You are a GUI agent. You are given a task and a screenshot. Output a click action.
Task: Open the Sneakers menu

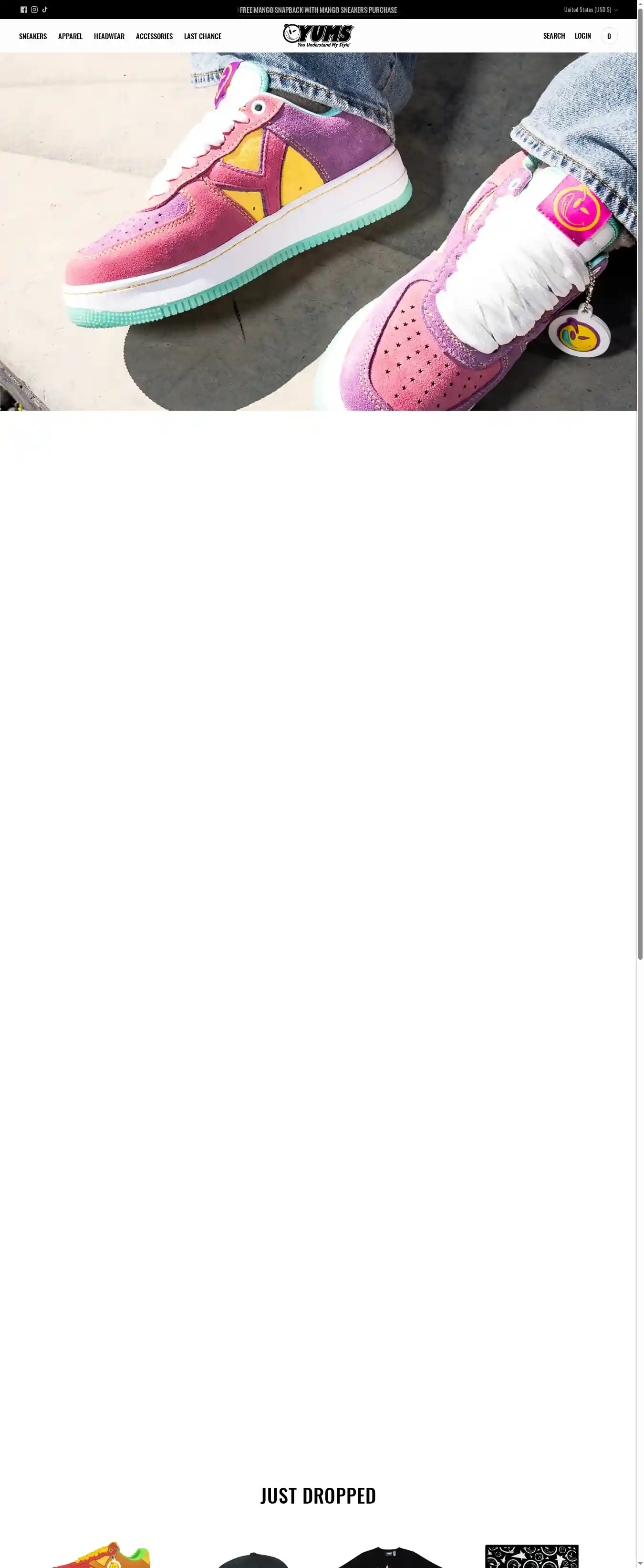coord(33,37)
